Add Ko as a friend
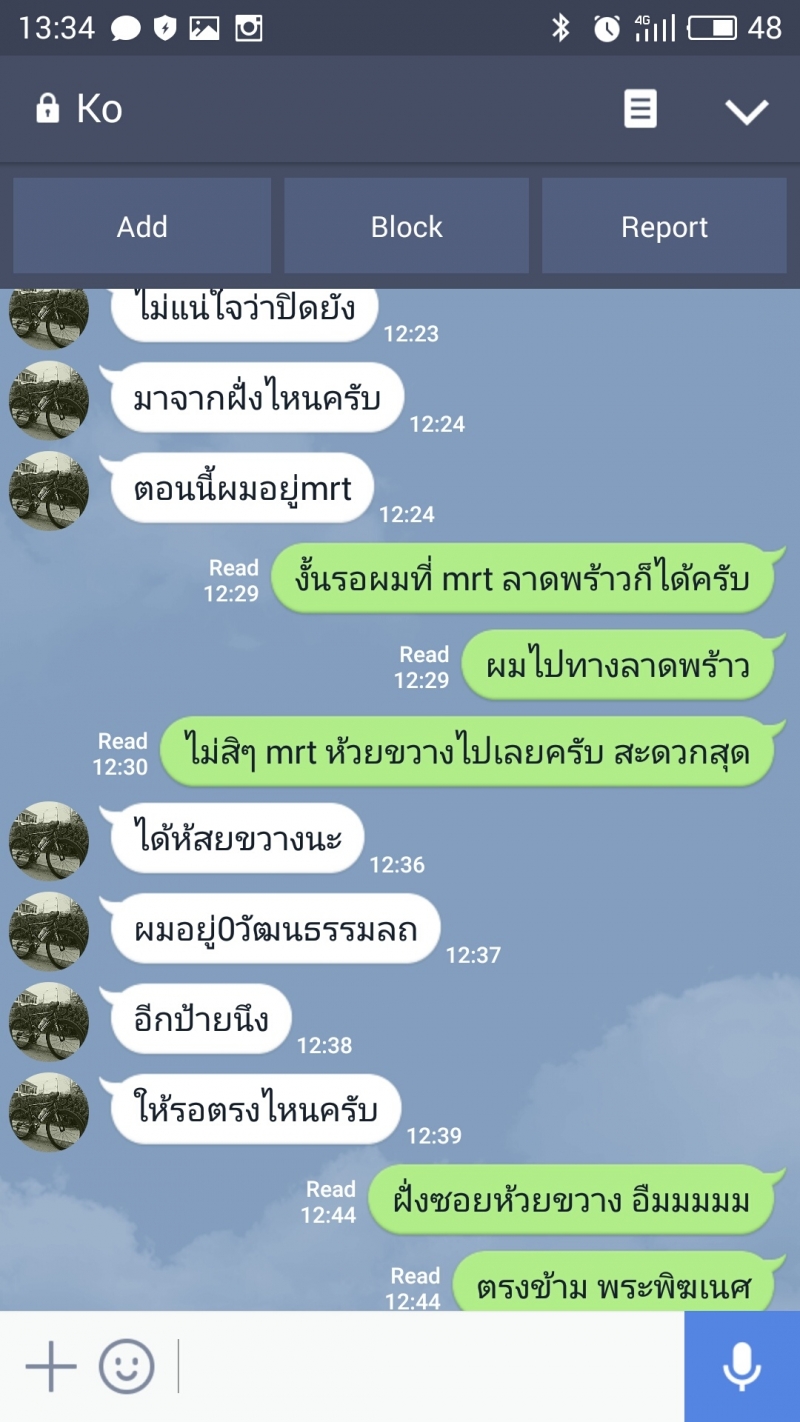The width and height of the screenshot is (800, 1422). (x=142, y=226)
